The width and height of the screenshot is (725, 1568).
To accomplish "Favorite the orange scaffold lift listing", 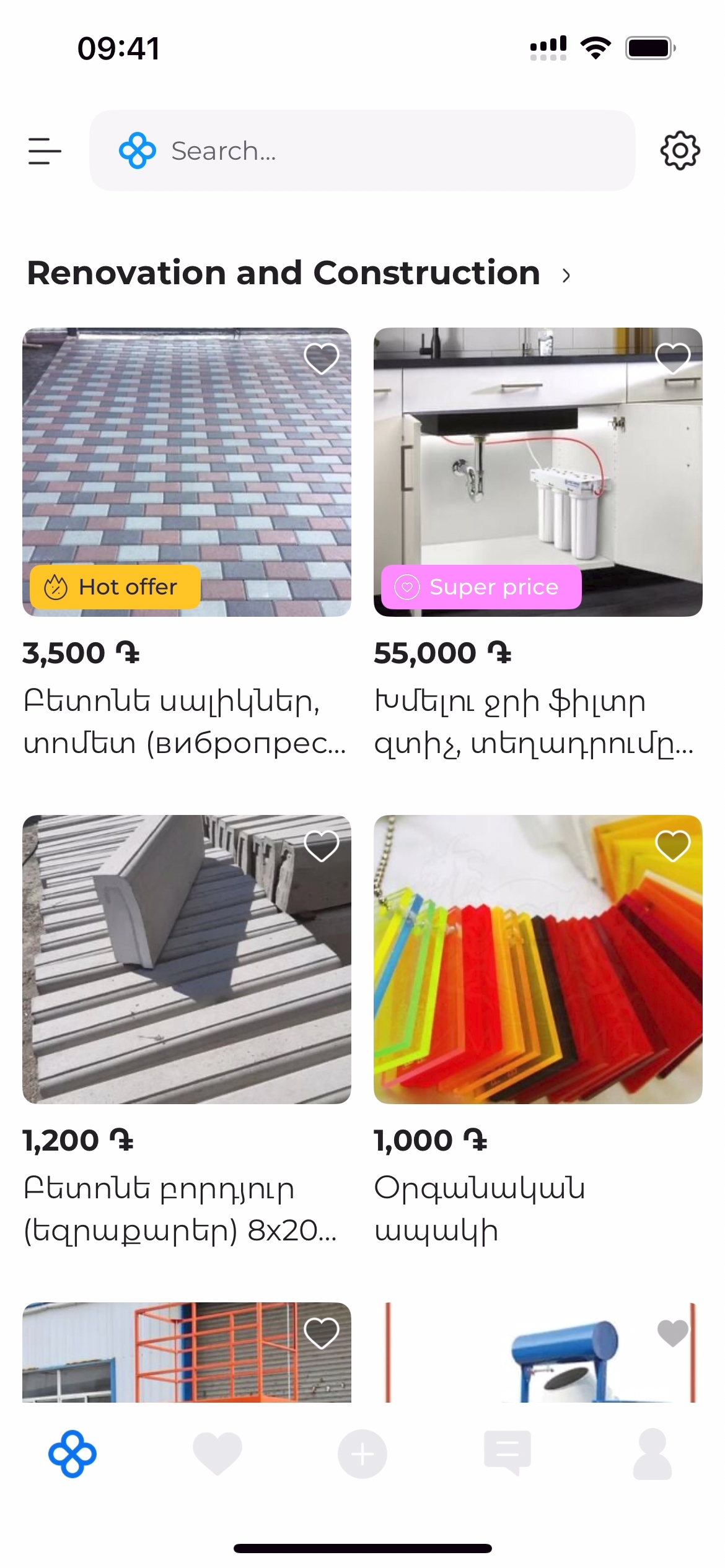I will (x=322, y=1333).
